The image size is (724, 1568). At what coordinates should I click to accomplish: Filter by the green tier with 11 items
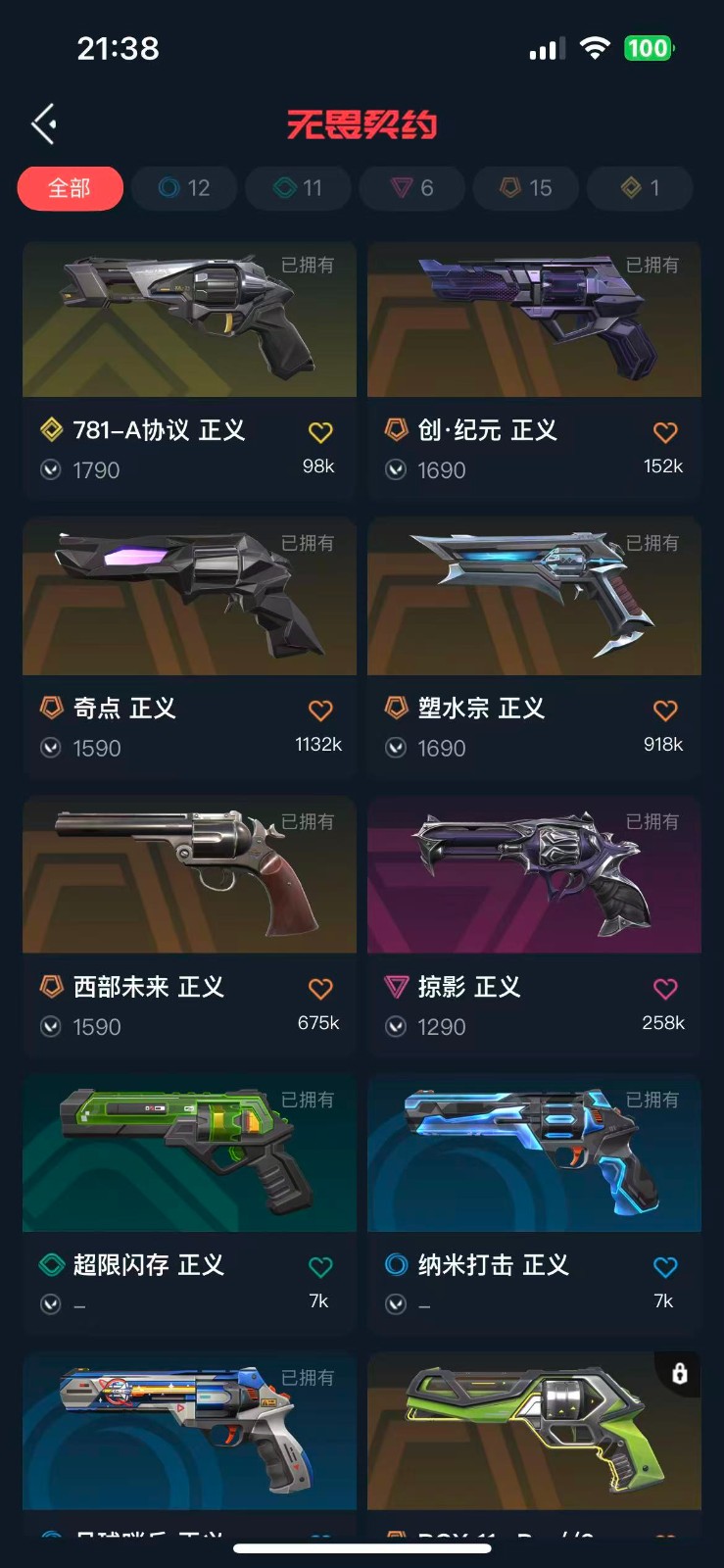click(x=298, y=188)
